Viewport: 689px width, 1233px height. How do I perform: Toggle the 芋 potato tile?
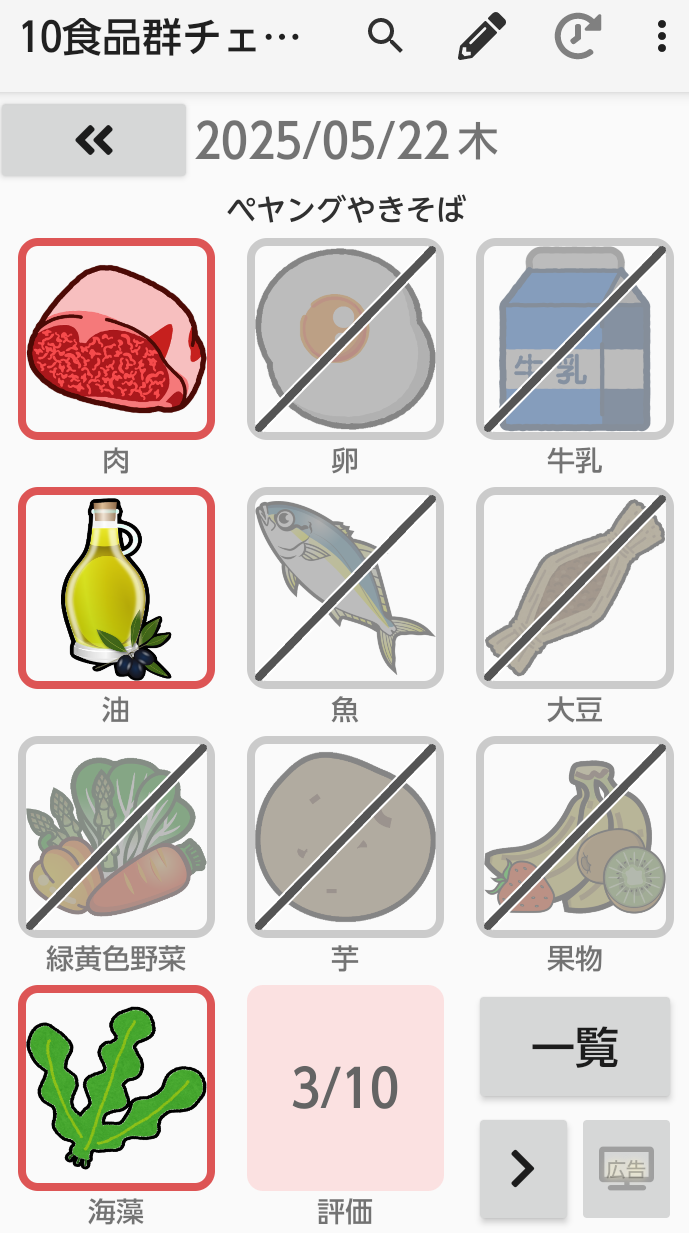345,836
